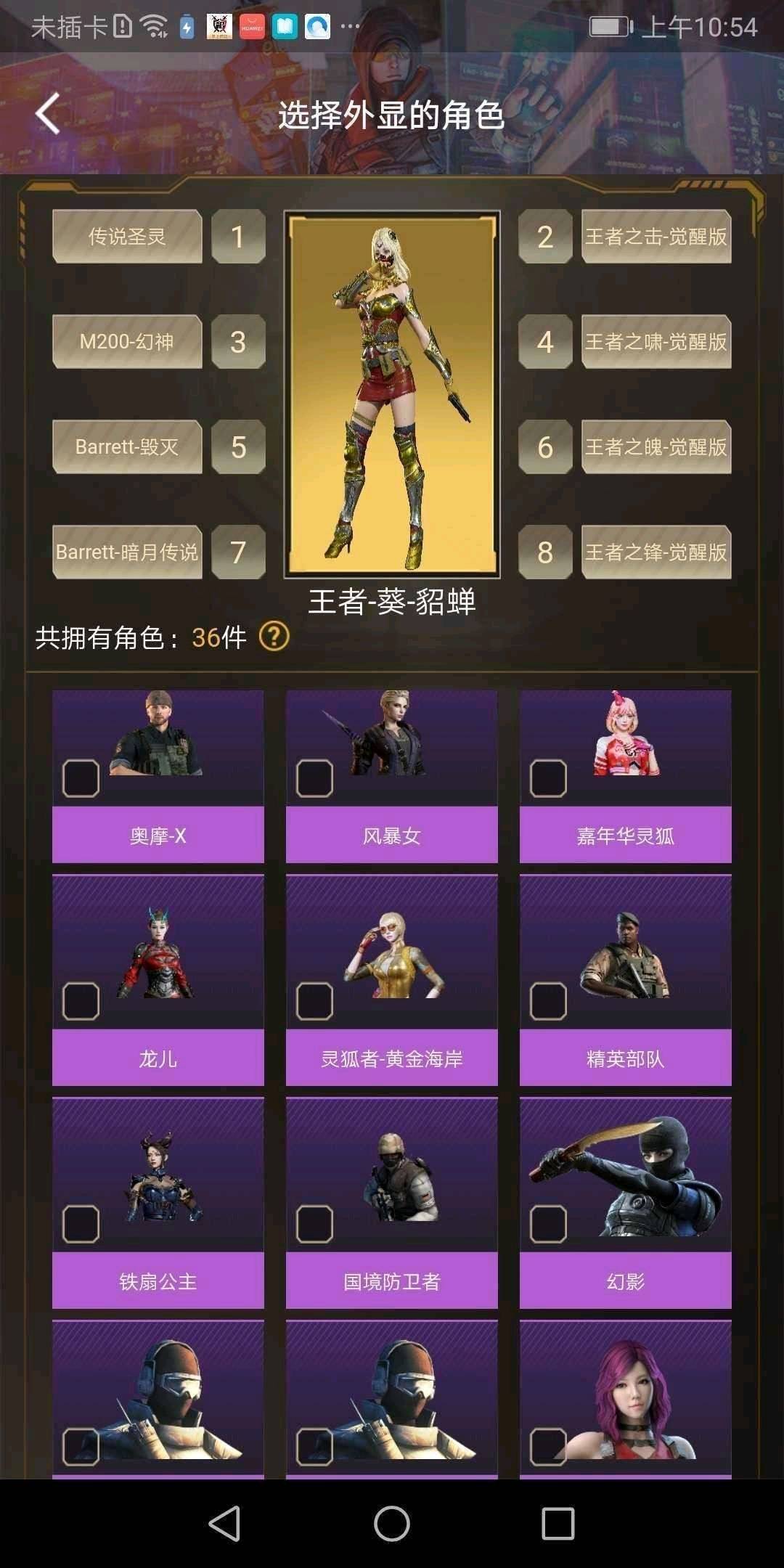The height and width of the screenshot is (1568, 784).
Task: Select slot 1 传说圣灵
Action: point(127,237)
